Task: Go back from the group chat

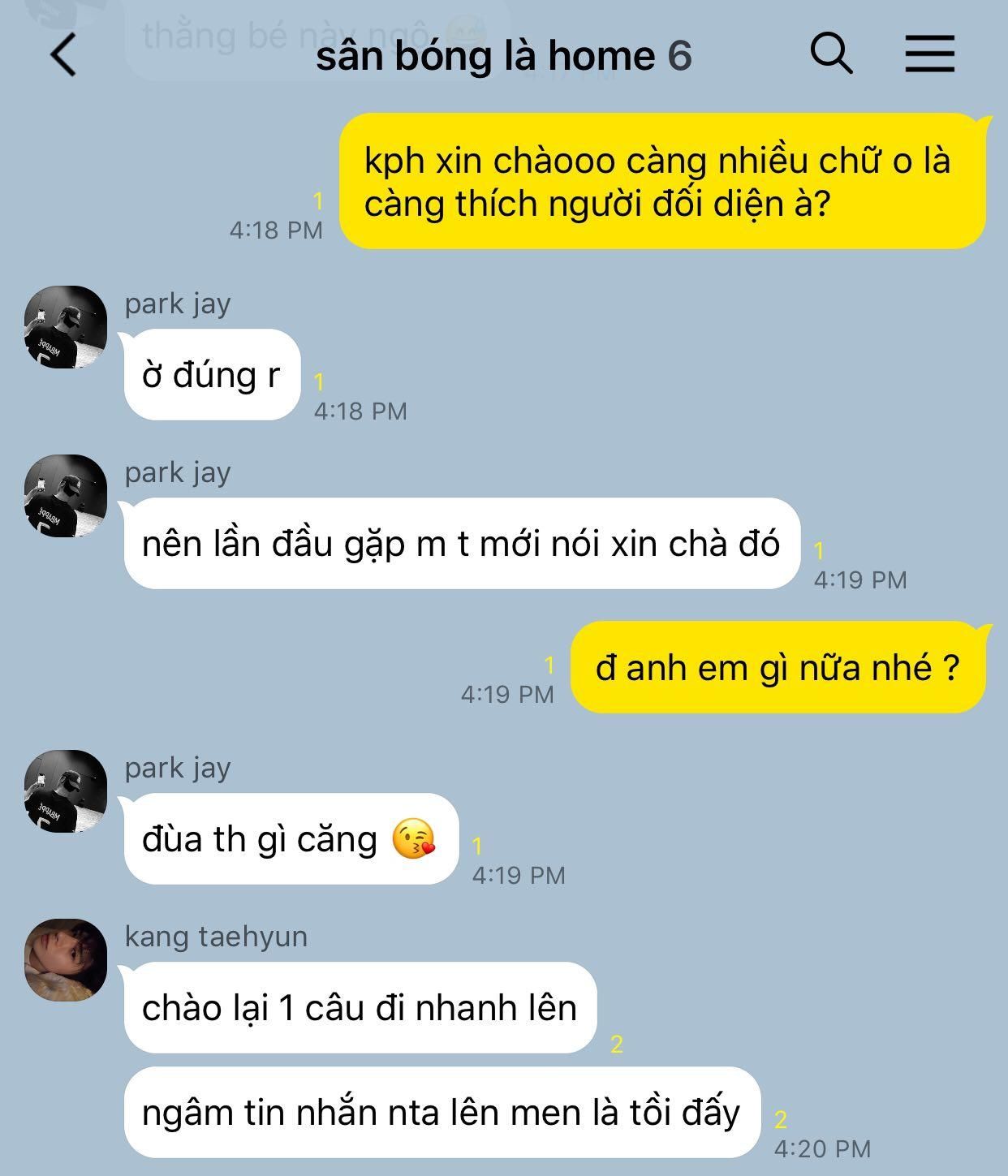Action: [x=63, y=55]
